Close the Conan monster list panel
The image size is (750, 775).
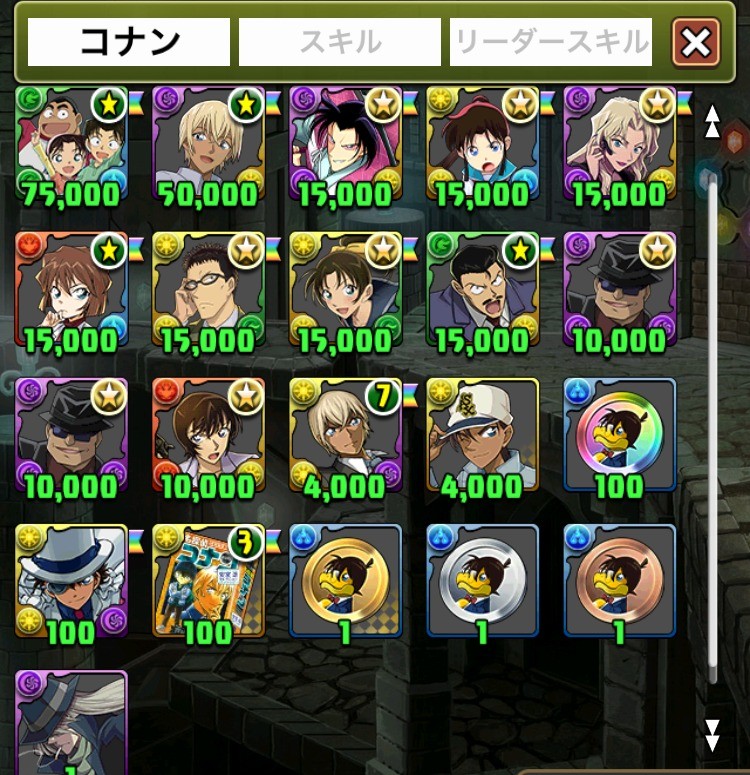pyautogui.click(x=696, y=42)
